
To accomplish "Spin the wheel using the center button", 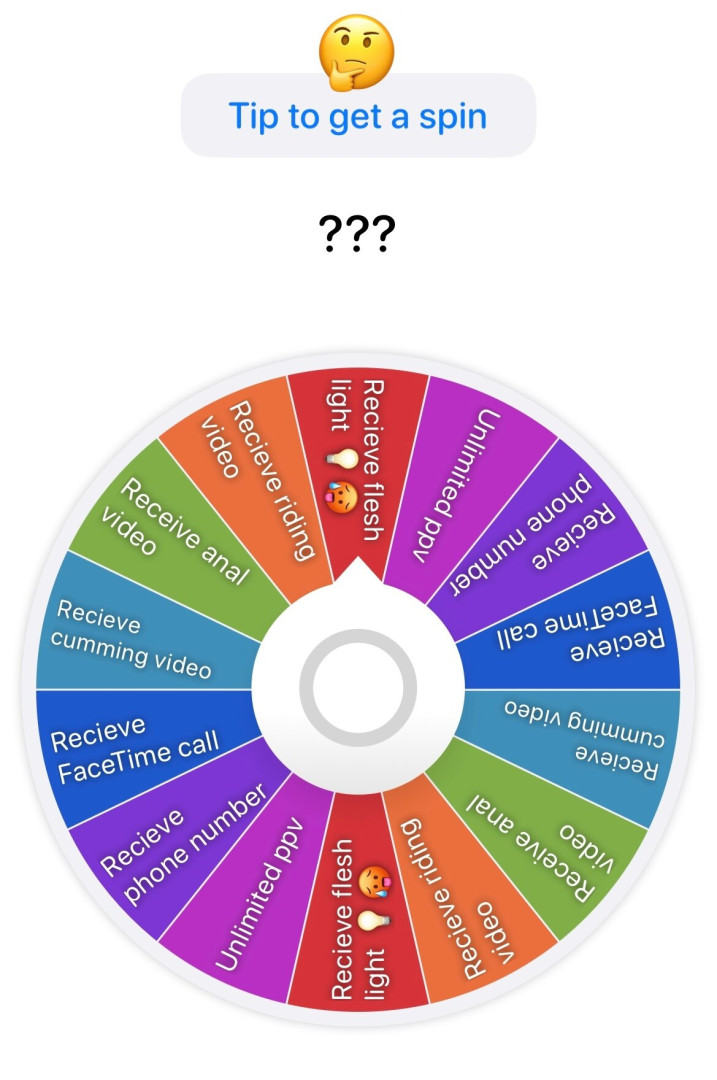I will coord(358,688).
